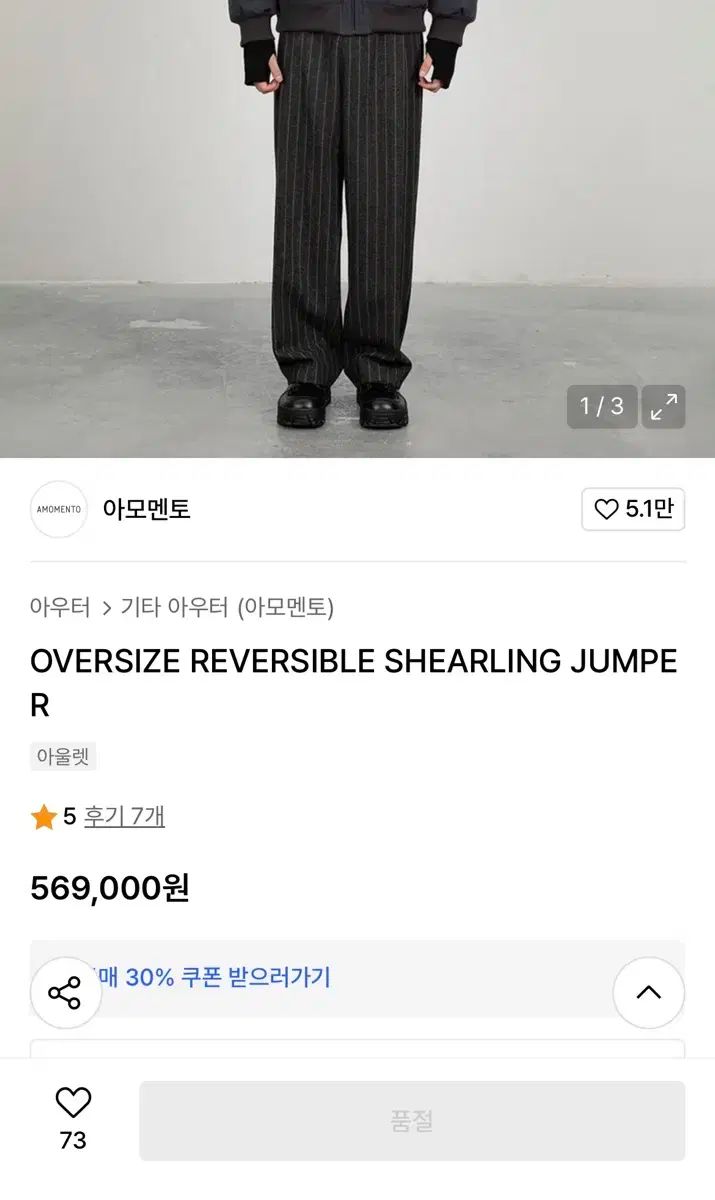Open the 아울렛 tag
Screen dimensions: 715x1200
point(63,756)
